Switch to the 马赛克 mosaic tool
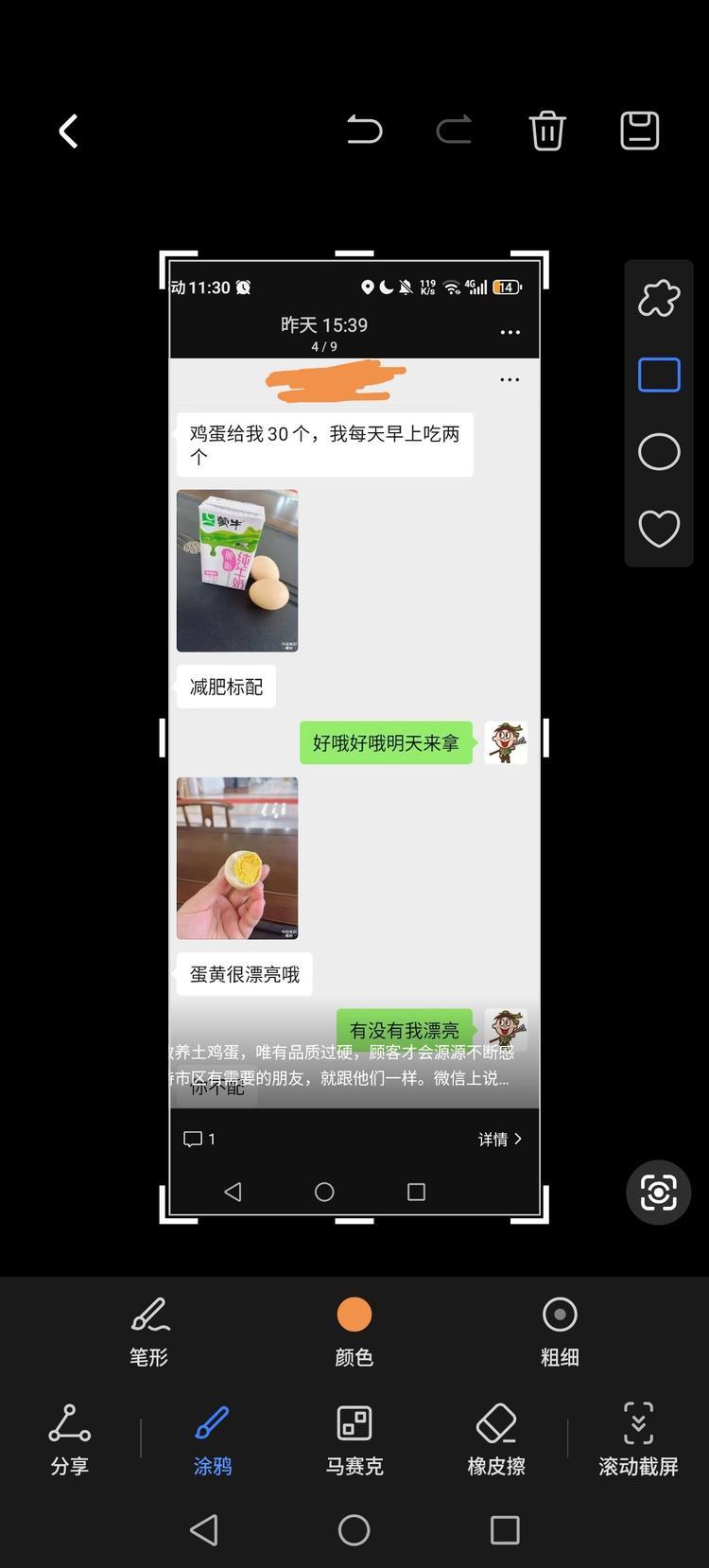Image resolution: width=709 pixels, height=1568 pixels. 354,1439
